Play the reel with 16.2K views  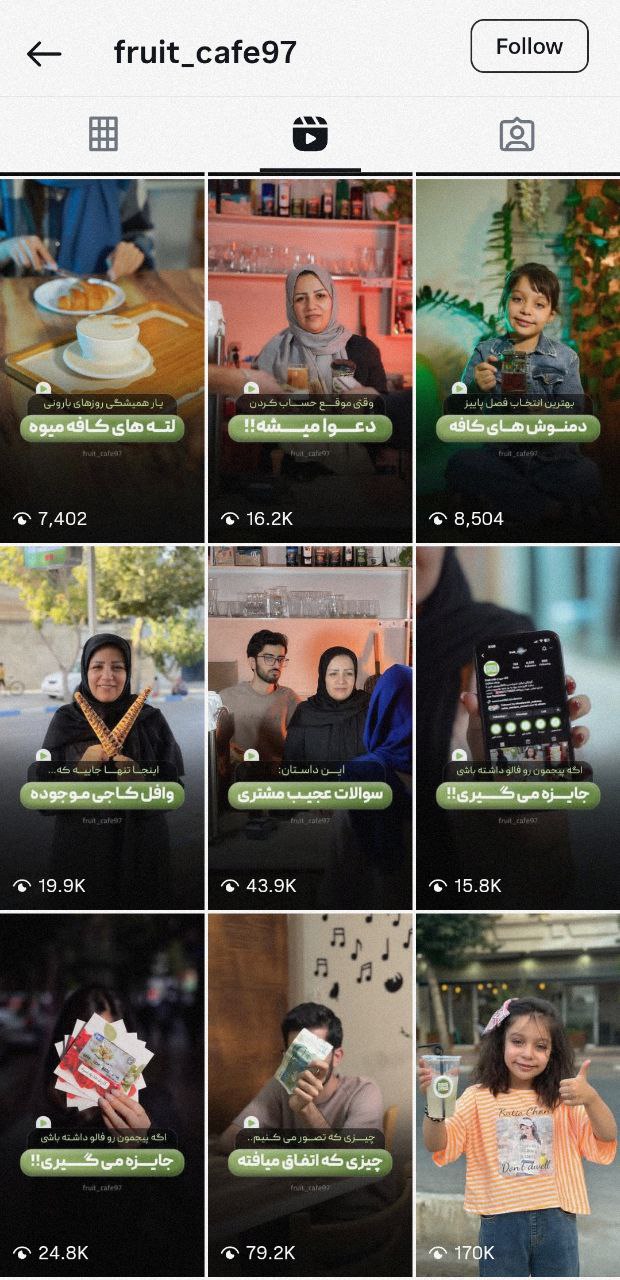310,360
